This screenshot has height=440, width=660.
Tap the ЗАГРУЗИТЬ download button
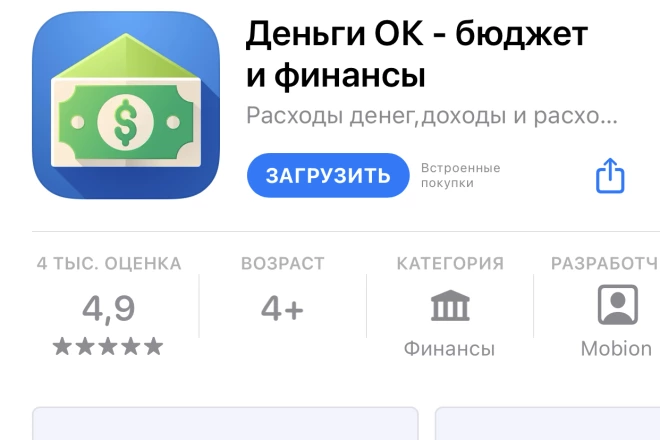click(328, 176)
